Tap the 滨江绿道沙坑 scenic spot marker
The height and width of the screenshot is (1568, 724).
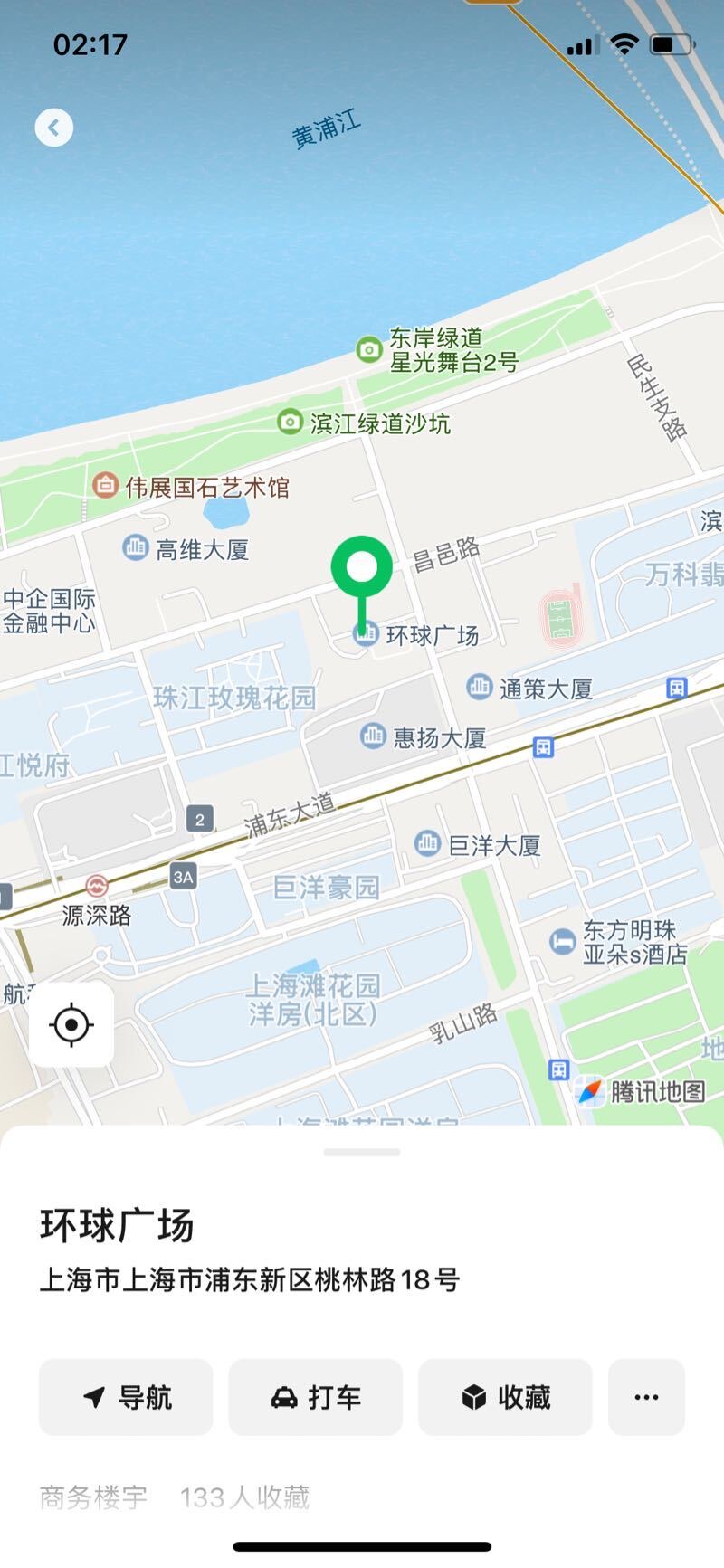pyautogui.click(x=290, y=422)
